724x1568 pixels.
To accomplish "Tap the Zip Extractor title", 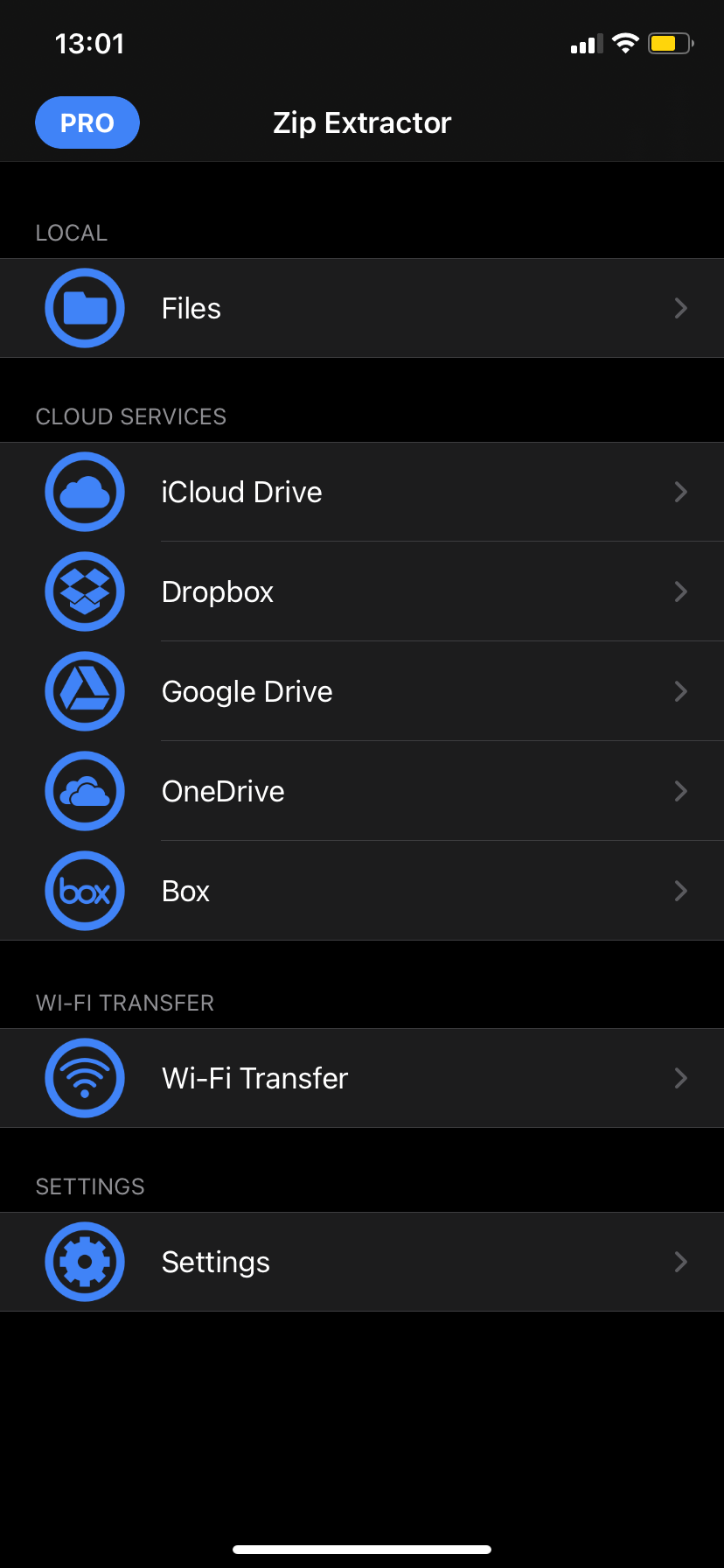I will click(362, 122).
